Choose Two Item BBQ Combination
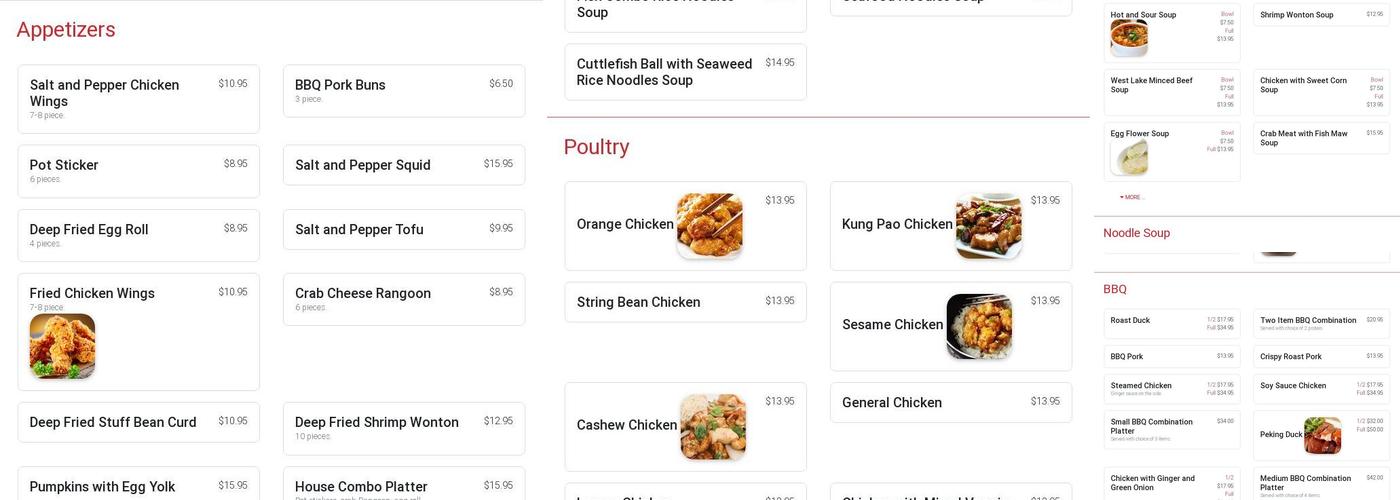 click(x=1321, y=323)
